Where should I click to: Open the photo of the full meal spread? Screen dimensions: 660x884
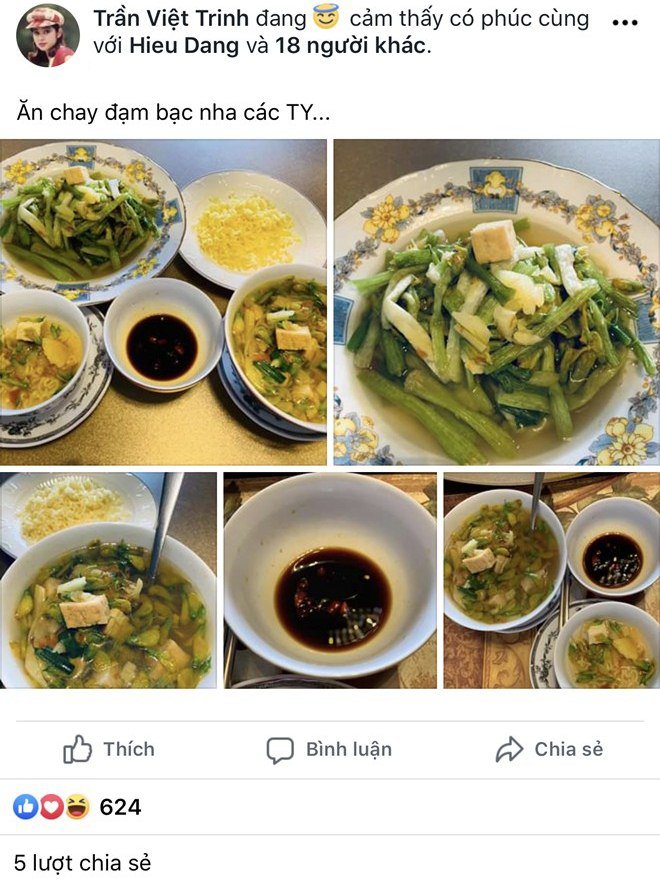click(163, 302)
